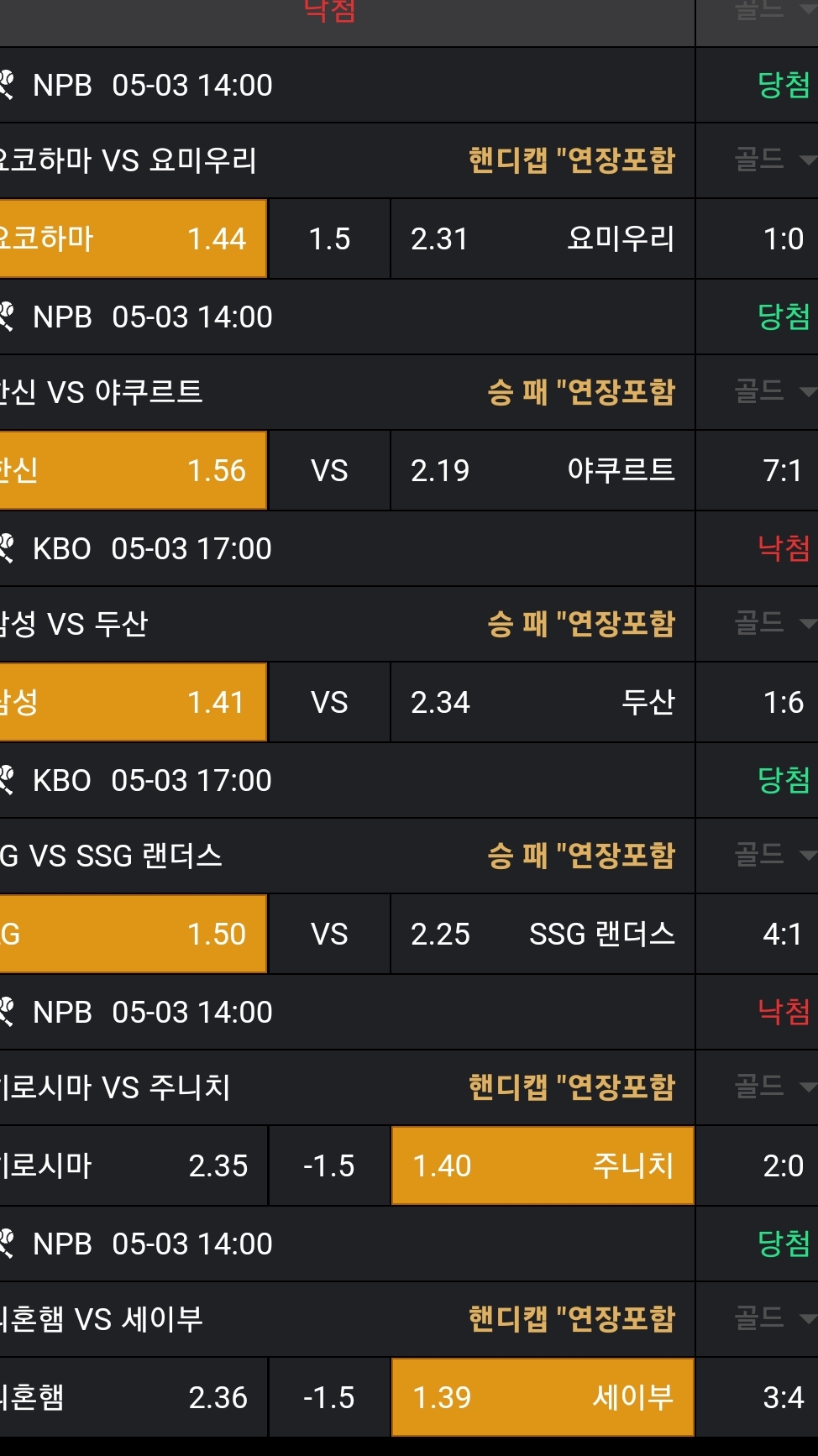Tap the 삼성 1.41 odds cell
The width and height of the screenshot is (818, 1456).
click(133, 702)
